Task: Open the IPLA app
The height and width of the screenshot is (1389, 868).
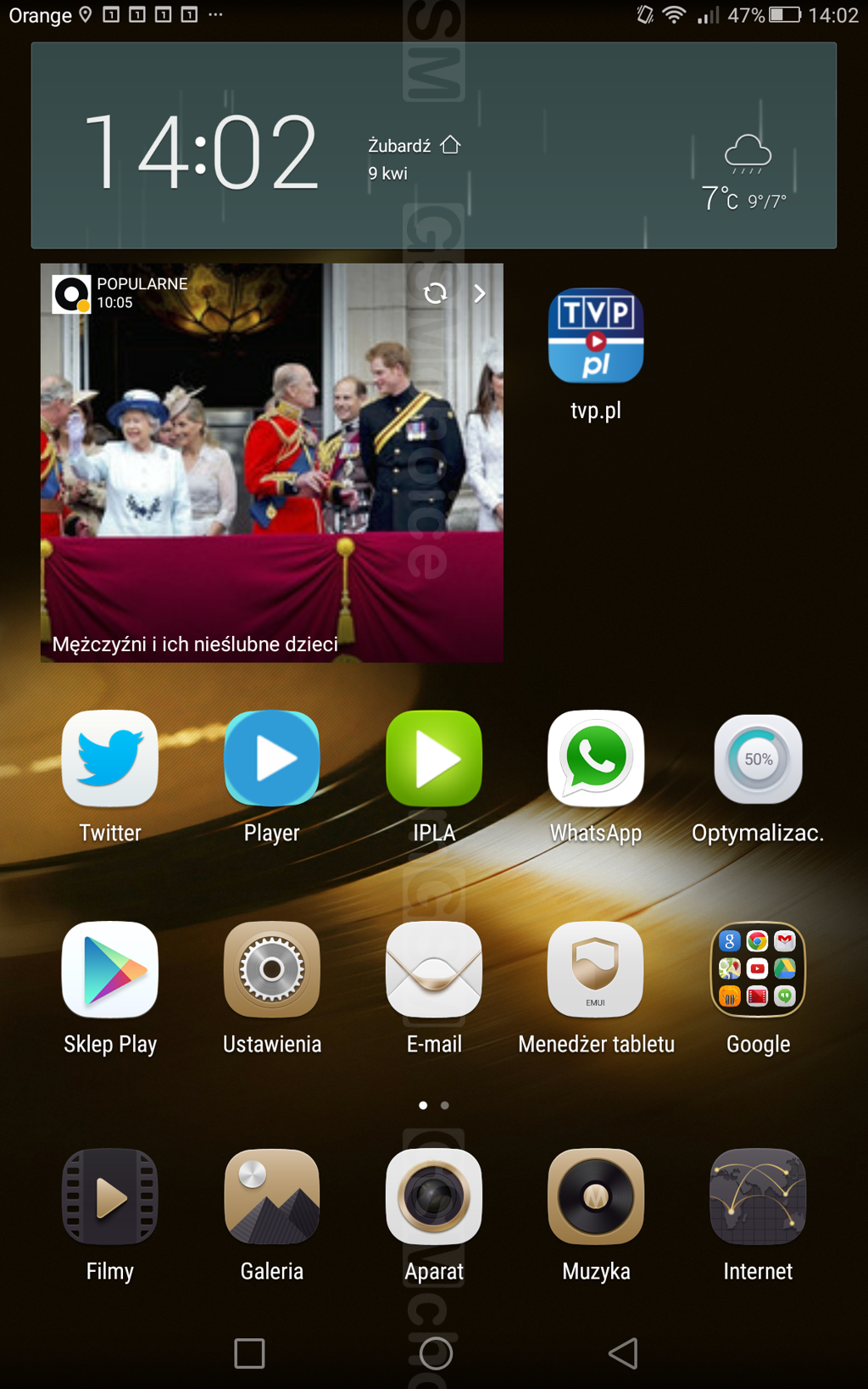Action: coord(434,758)
